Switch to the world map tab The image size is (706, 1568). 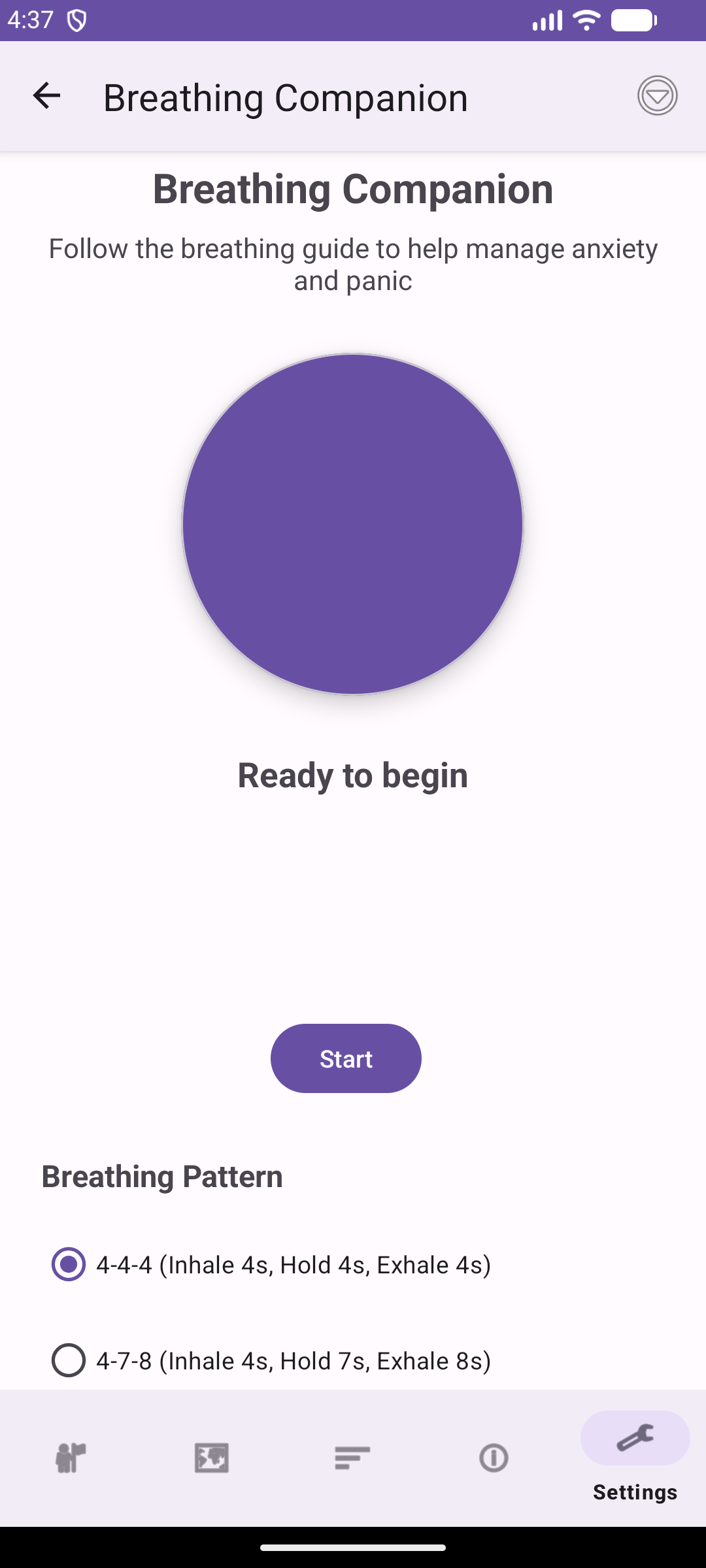pos(212,1458)
